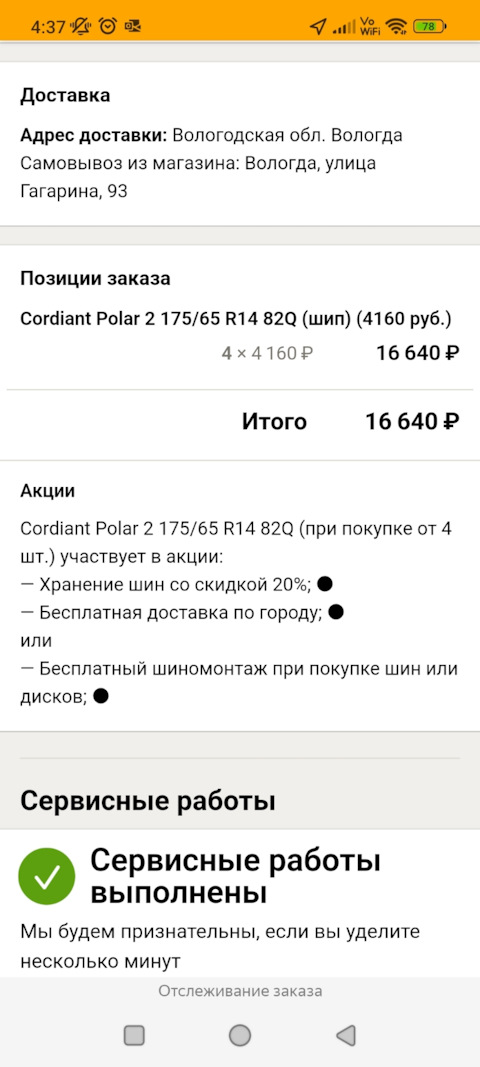This screenshot has width=480, height=1067.
Task: Go to the home screen via system home button
Action: coord(240,1035)
